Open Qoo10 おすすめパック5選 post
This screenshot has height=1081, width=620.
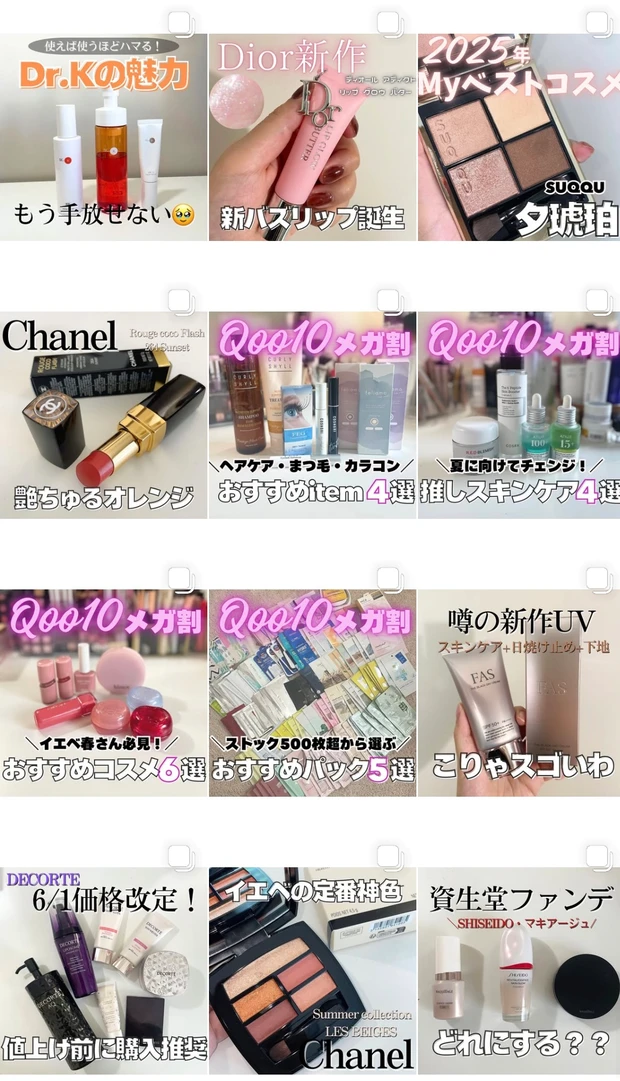click(x=312, y=692)
